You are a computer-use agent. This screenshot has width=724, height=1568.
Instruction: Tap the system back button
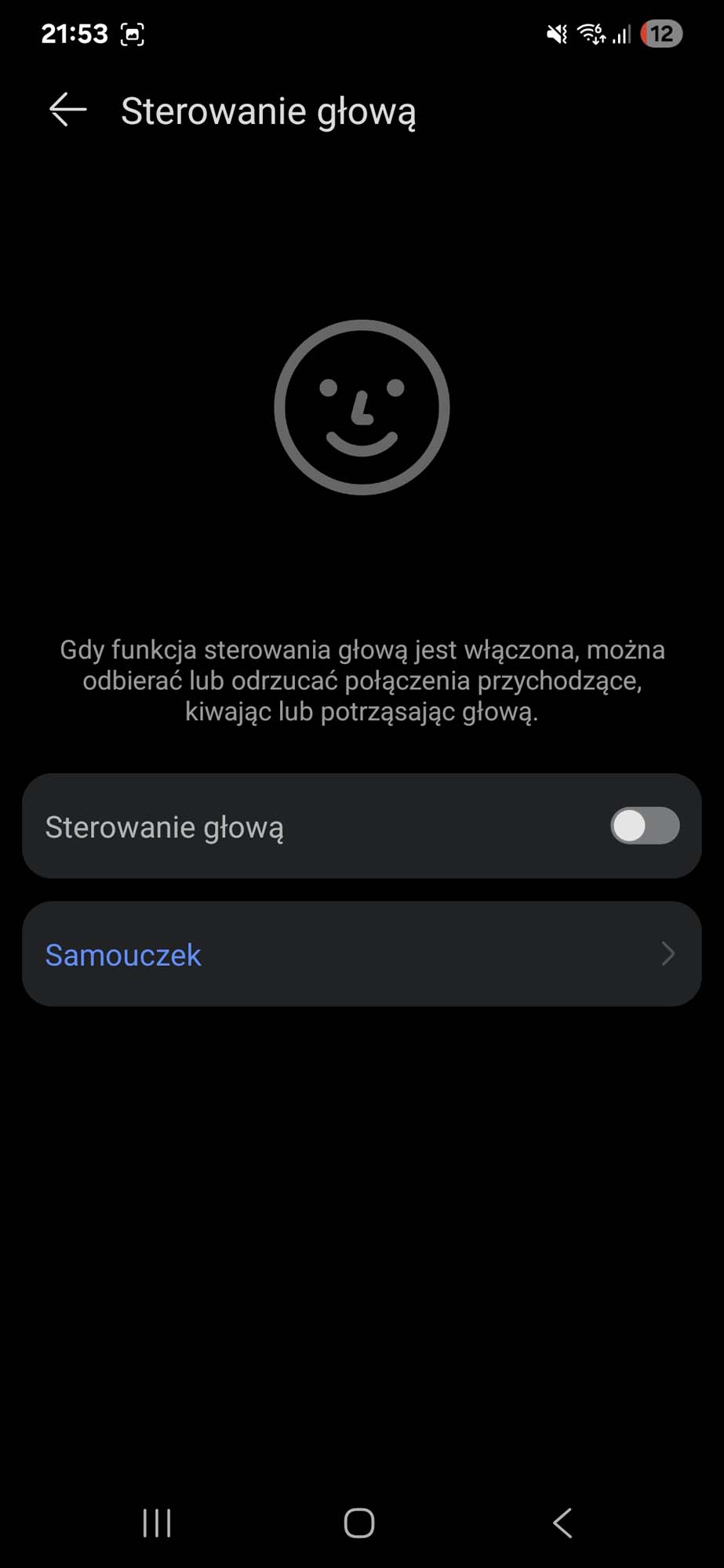click(562, 1523)
